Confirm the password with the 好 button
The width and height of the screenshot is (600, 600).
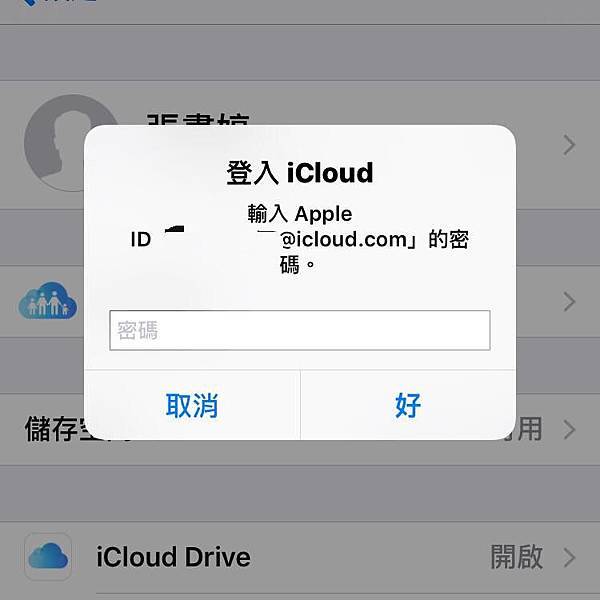(408, 405)
